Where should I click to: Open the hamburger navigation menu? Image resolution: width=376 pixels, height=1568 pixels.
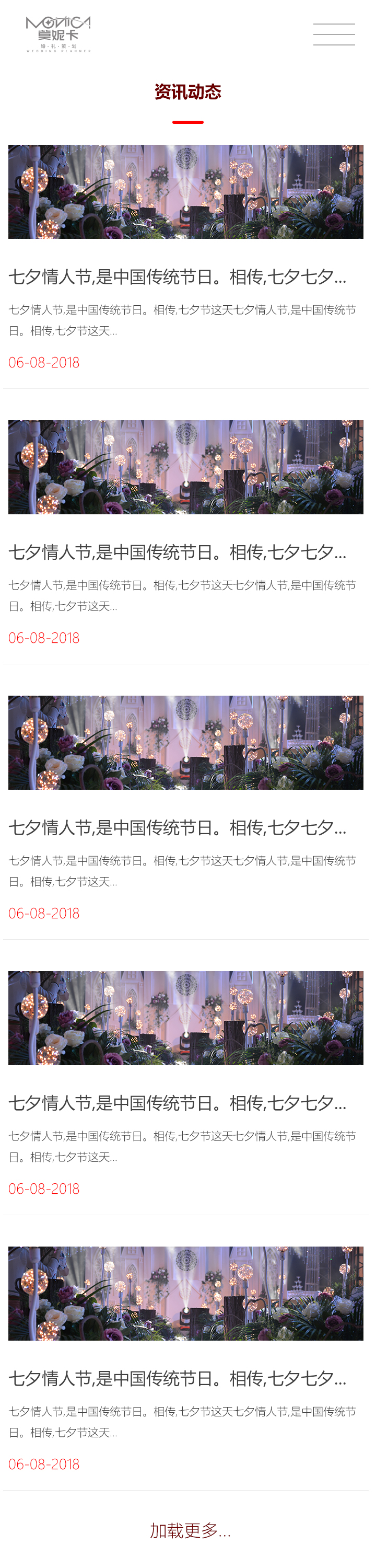click(x=333, y=34)
